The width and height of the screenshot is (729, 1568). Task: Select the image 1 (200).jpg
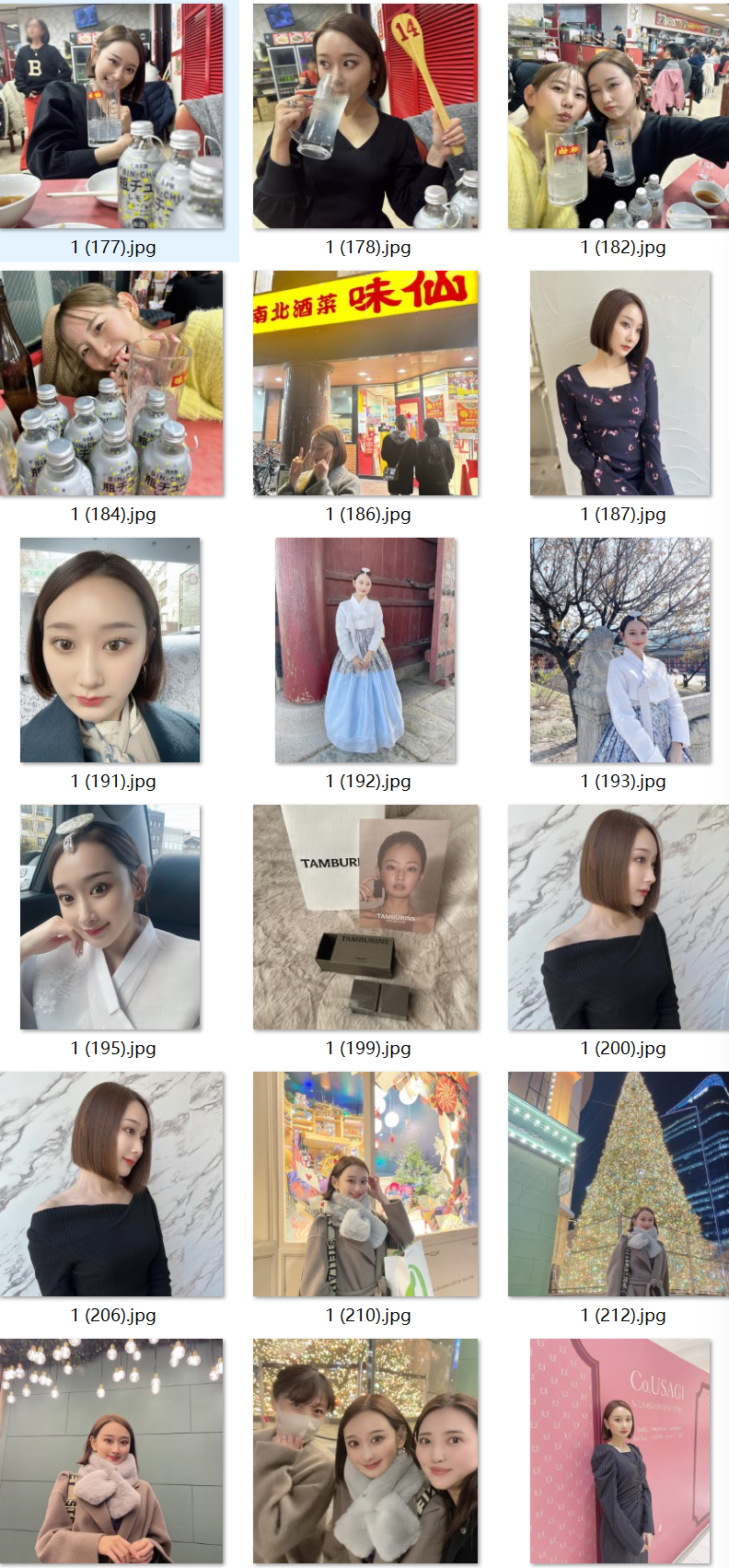619,917
